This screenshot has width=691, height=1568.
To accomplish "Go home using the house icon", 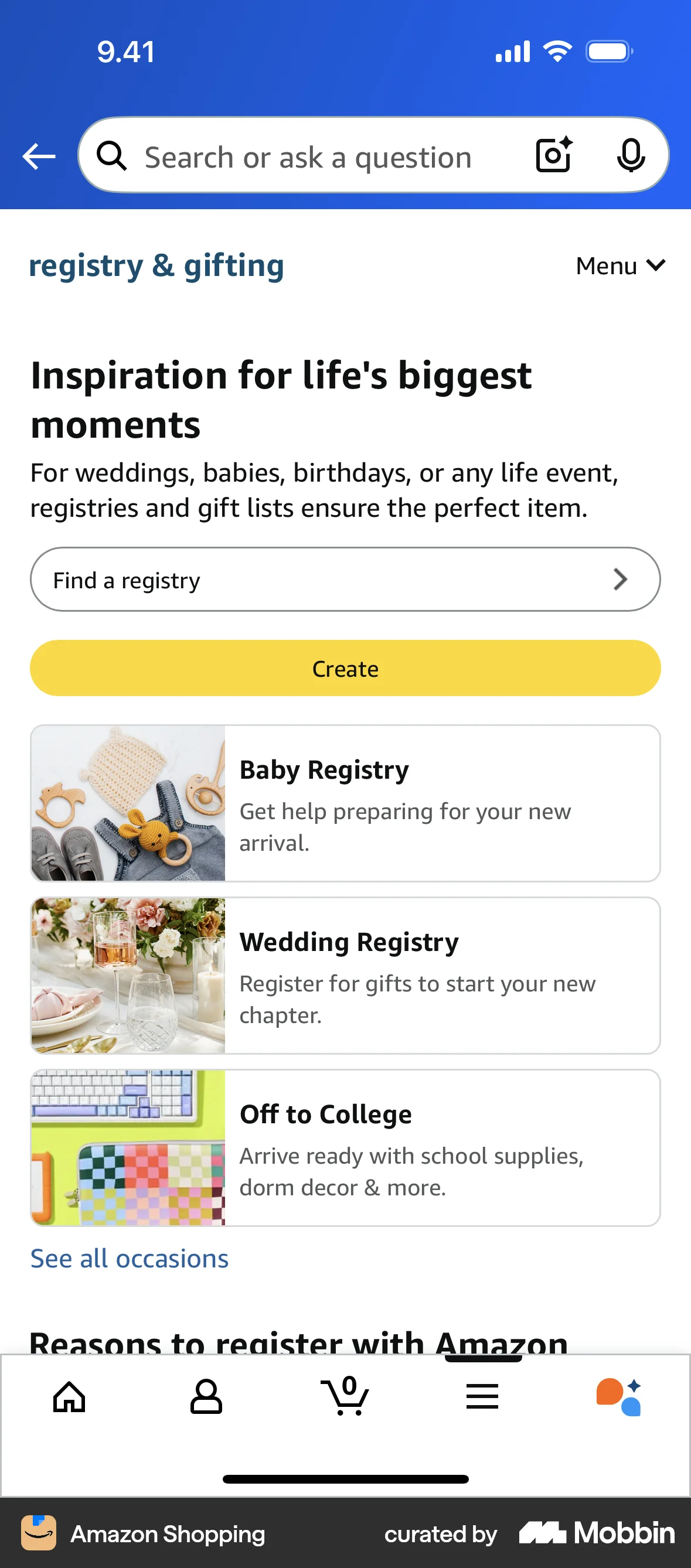I will point(69,1397).
